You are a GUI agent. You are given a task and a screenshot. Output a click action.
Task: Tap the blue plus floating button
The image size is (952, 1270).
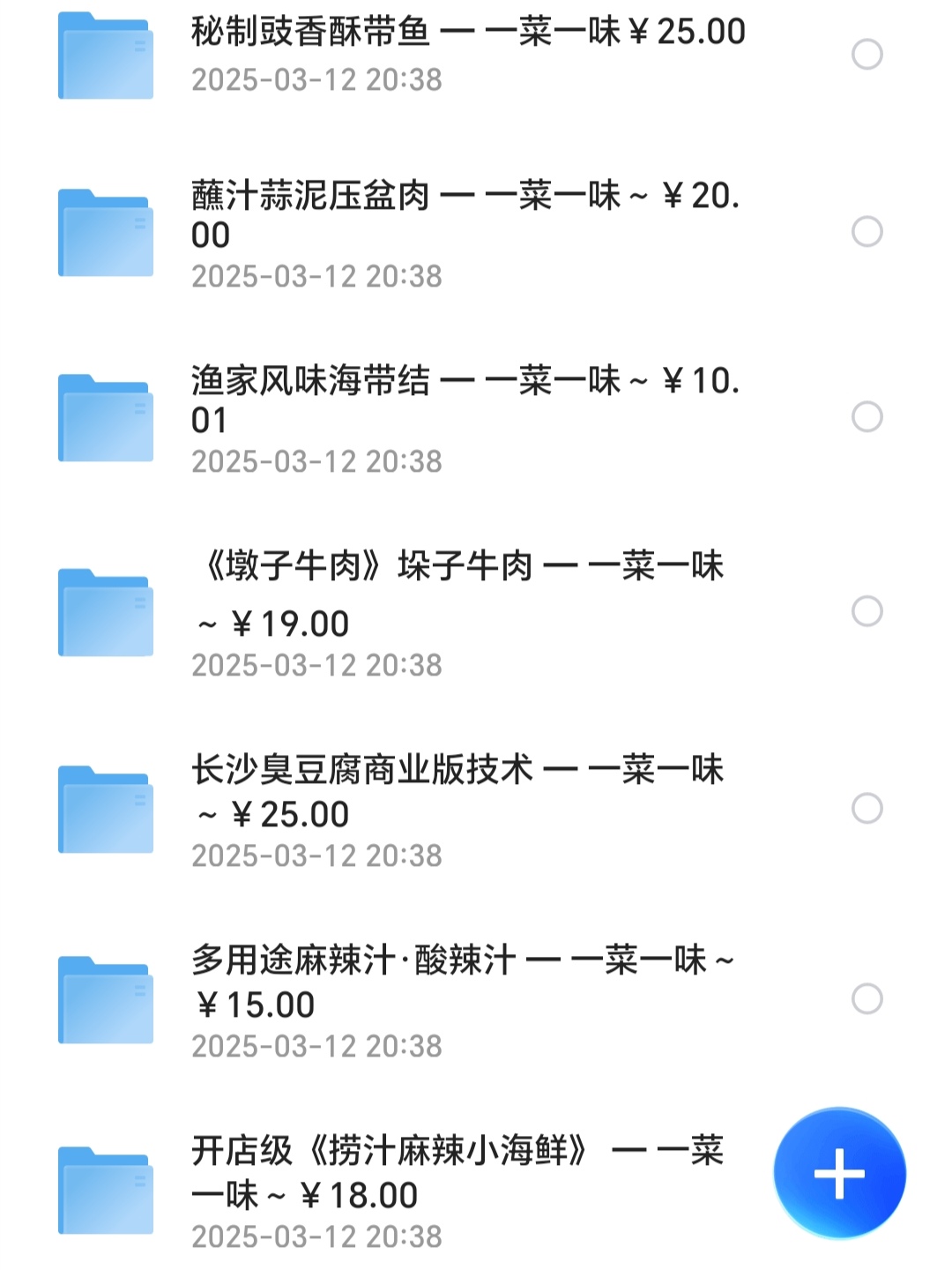tap(839, 1173)
